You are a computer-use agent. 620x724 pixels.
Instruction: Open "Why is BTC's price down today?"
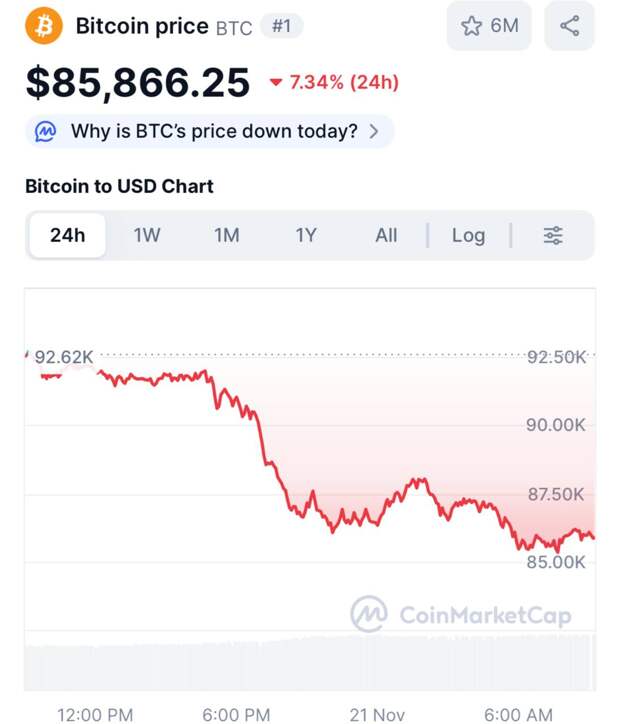point(209,131)
